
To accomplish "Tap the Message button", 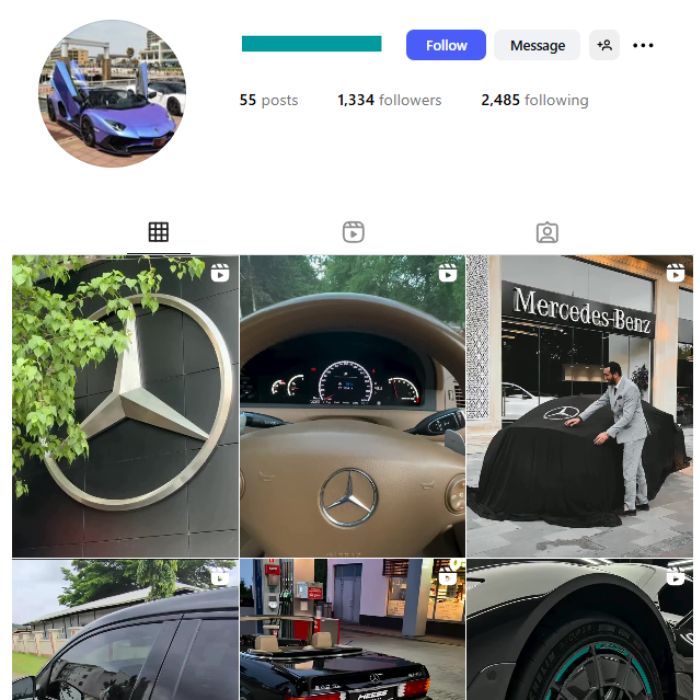I will [537, 45].
